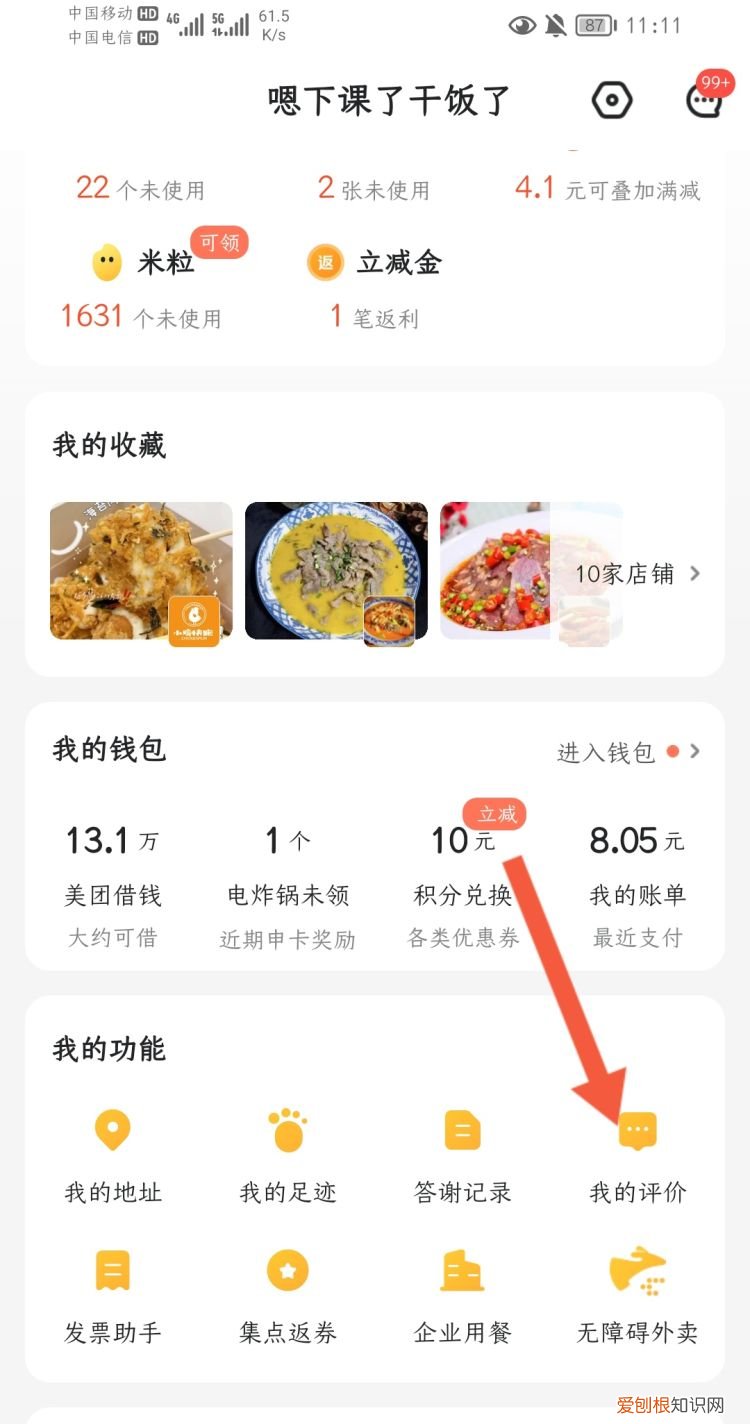This screenshot has width=750, height=1424.
Task: Open 答谢记录 via its note icon
Action: tap(462, 1129)
